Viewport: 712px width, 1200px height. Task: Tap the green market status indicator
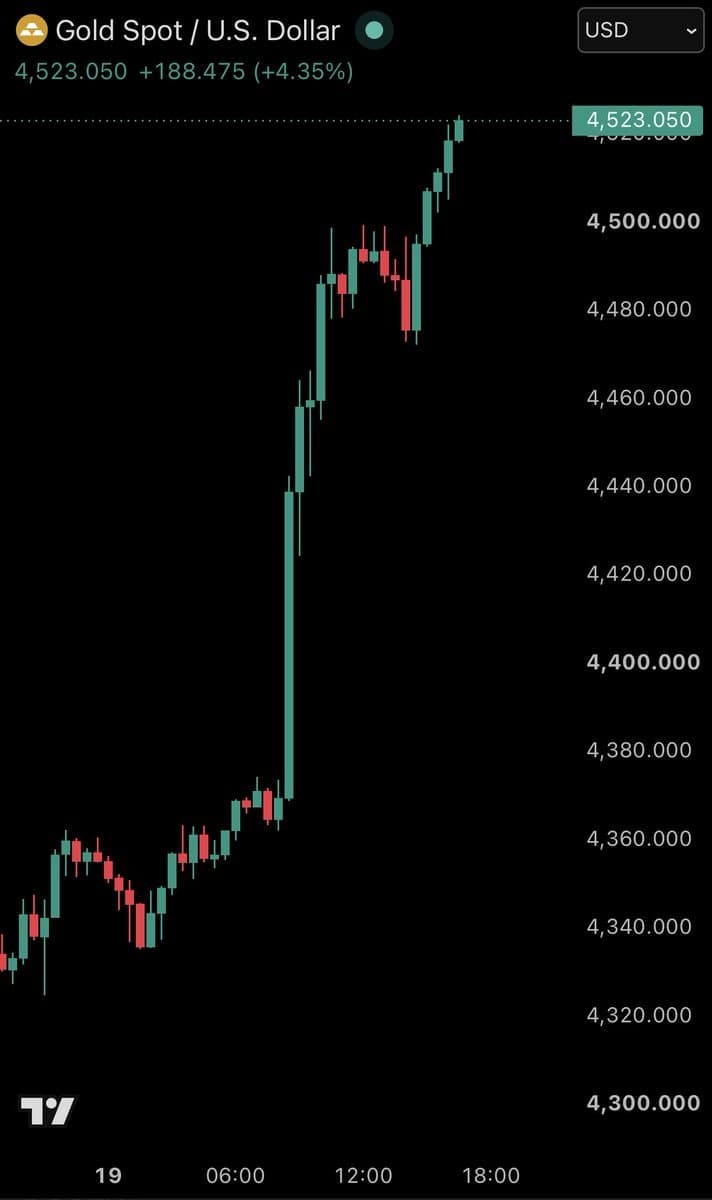(x=374, y=31)
